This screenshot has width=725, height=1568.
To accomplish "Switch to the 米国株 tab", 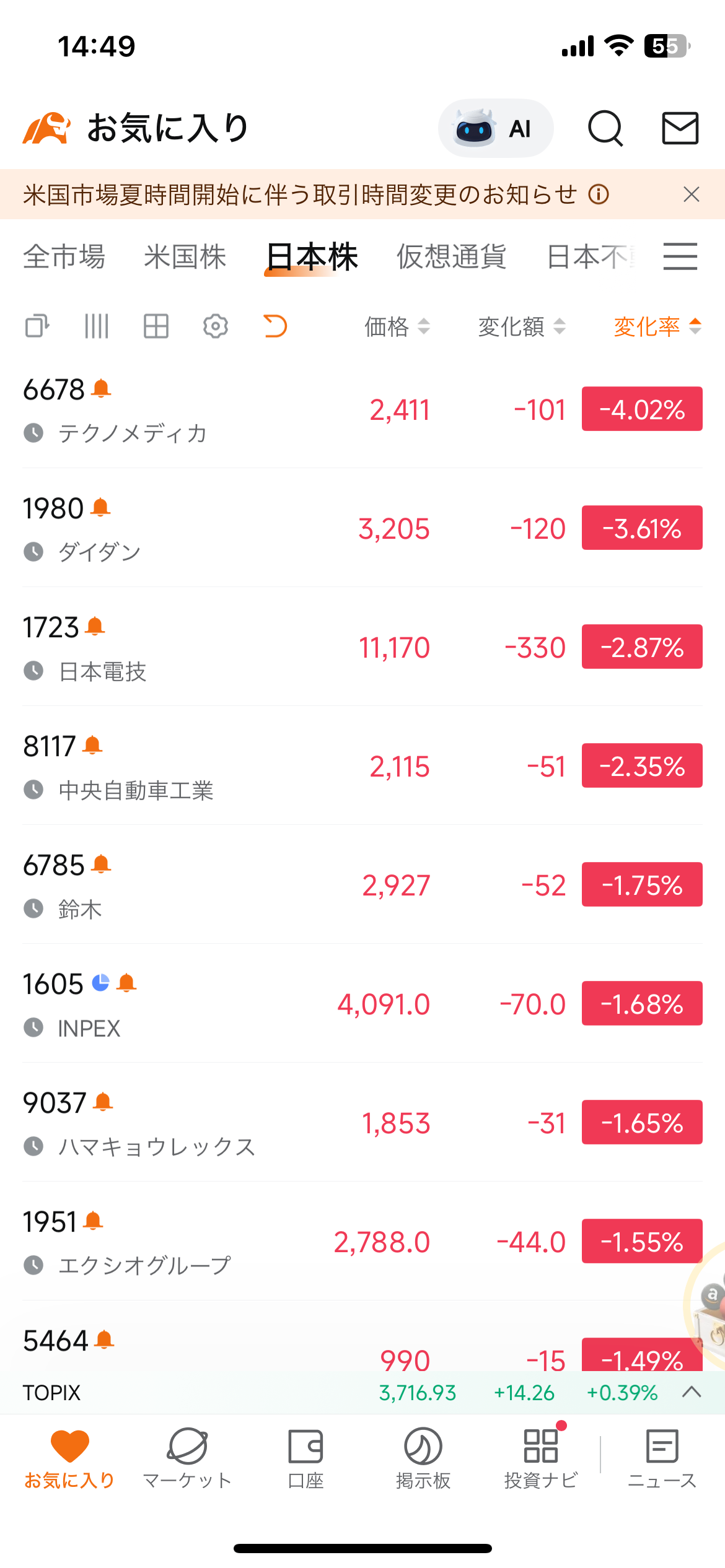I will point(185,256).
